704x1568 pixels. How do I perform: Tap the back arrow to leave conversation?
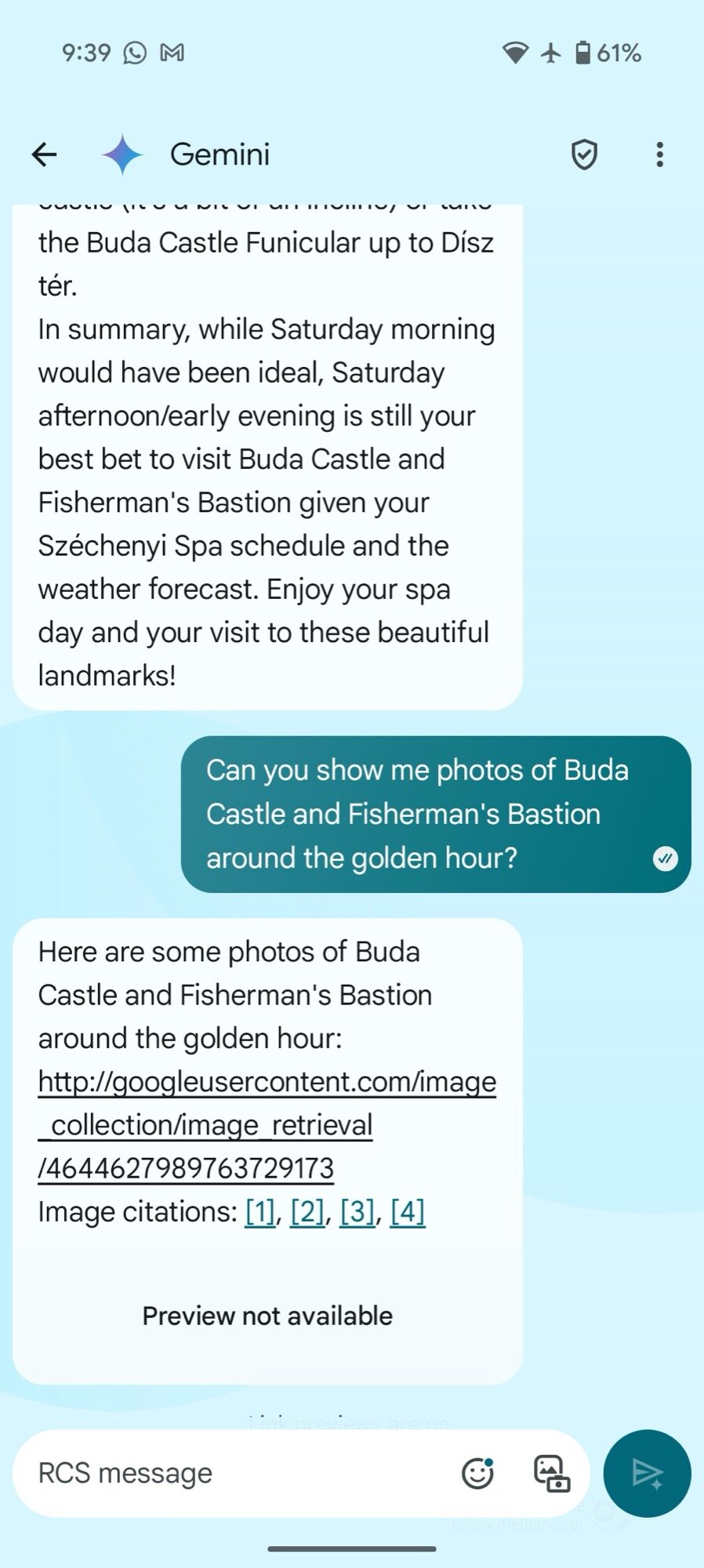[45, 154]
